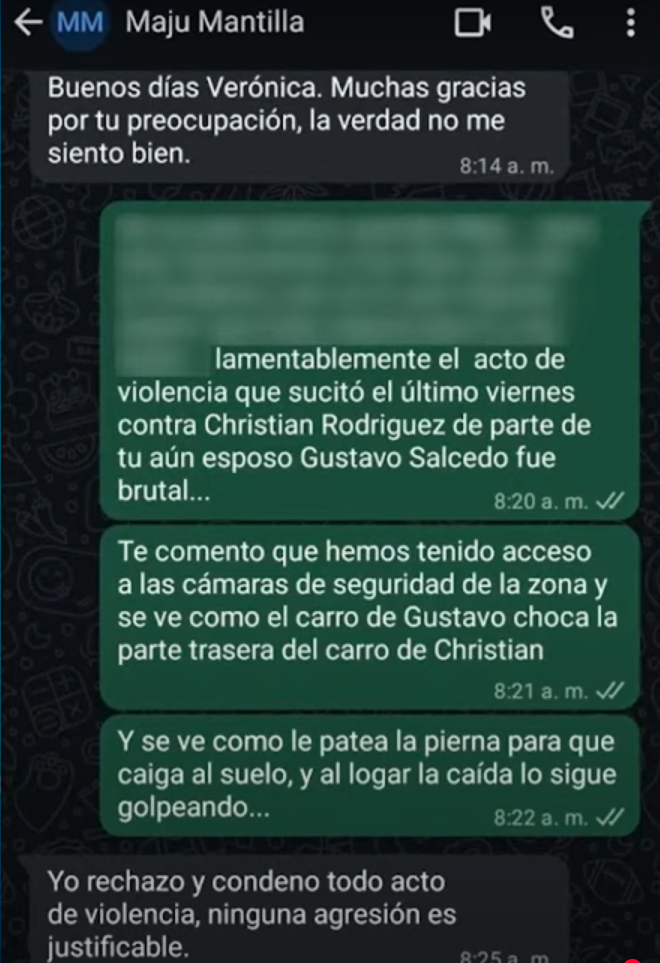660x963 pixels.
Task: Open the chat overflow menu
Action: [629, 22]
